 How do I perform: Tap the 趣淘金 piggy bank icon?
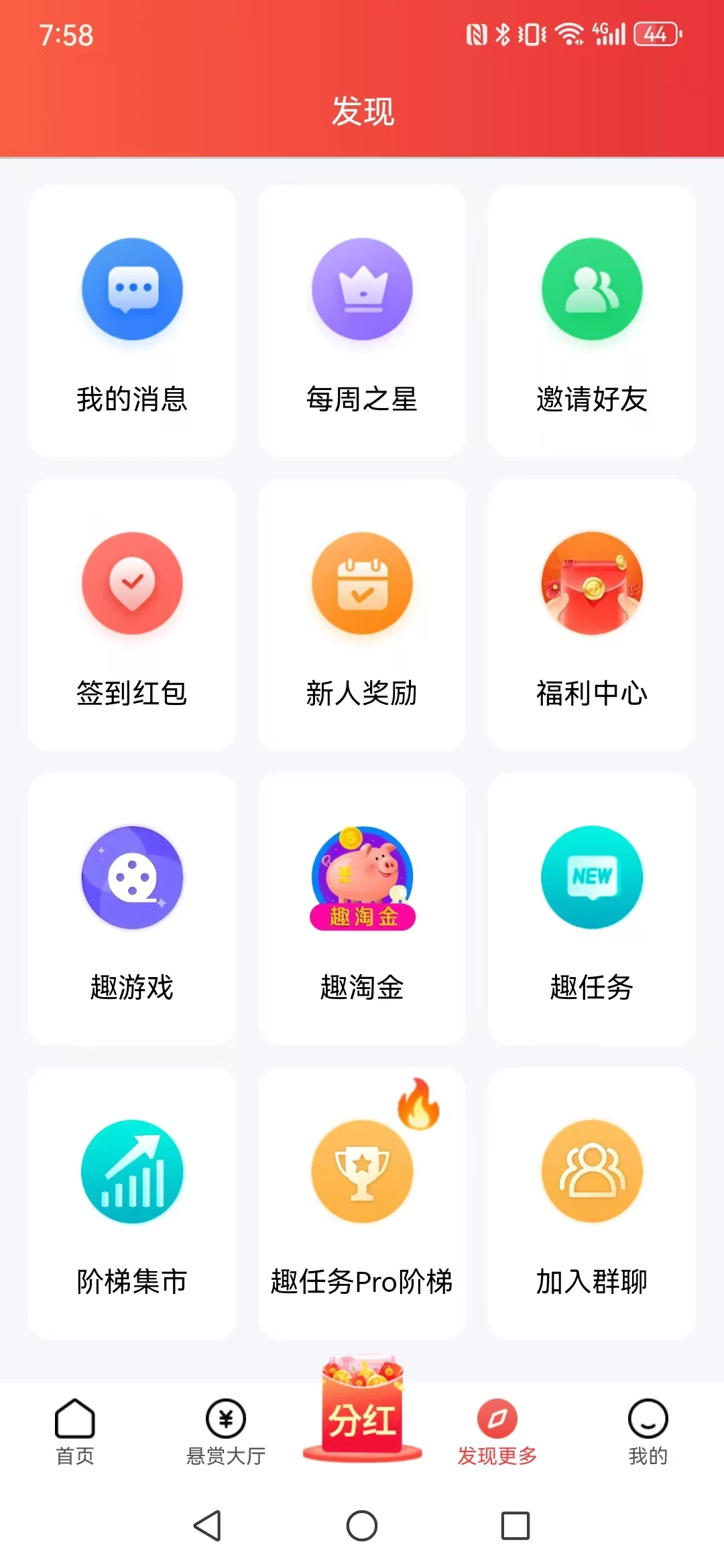(x=361, y=877)
